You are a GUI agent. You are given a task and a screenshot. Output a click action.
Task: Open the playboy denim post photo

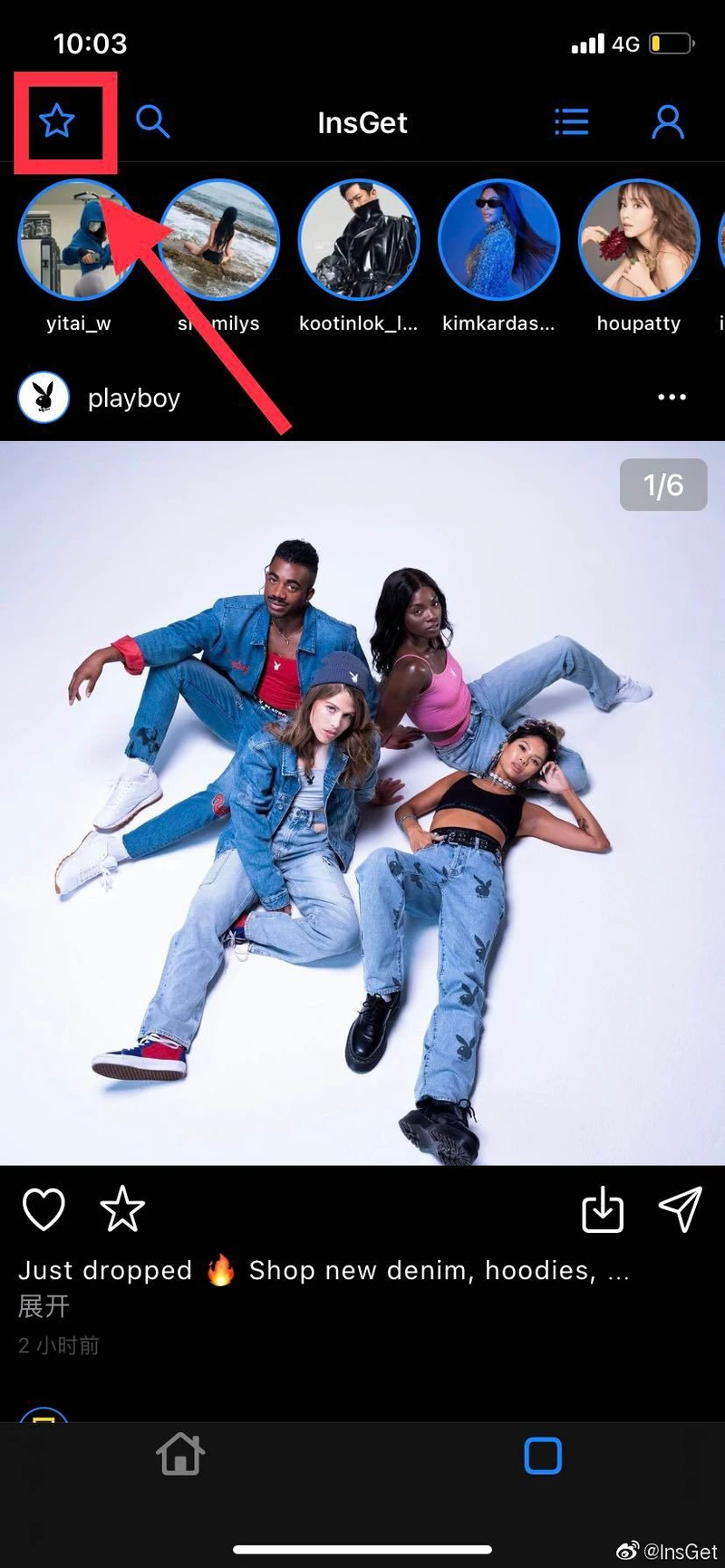pos(362,803)
